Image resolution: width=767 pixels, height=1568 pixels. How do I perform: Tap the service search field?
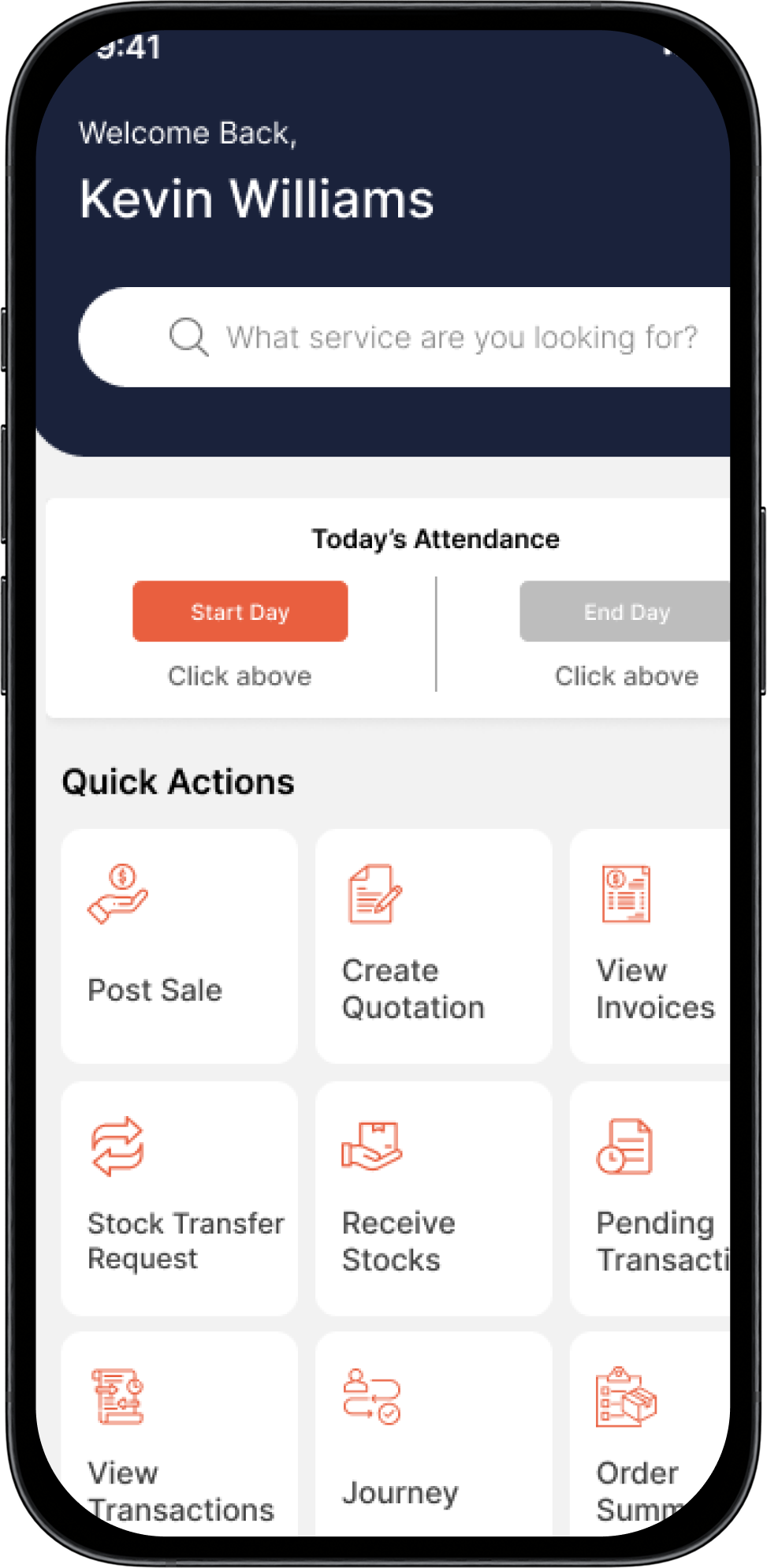pos(461,338)
